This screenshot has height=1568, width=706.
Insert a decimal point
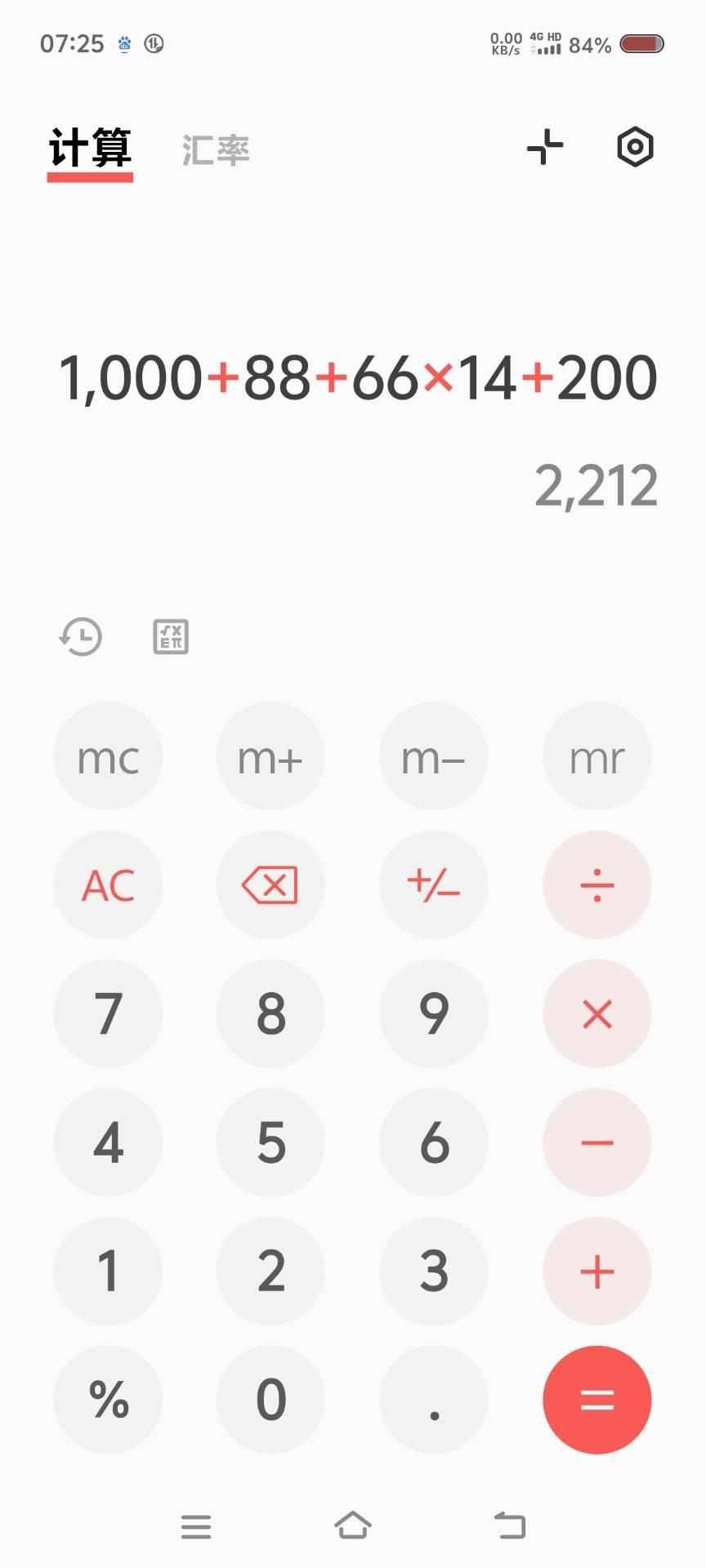coord(434,1400)
